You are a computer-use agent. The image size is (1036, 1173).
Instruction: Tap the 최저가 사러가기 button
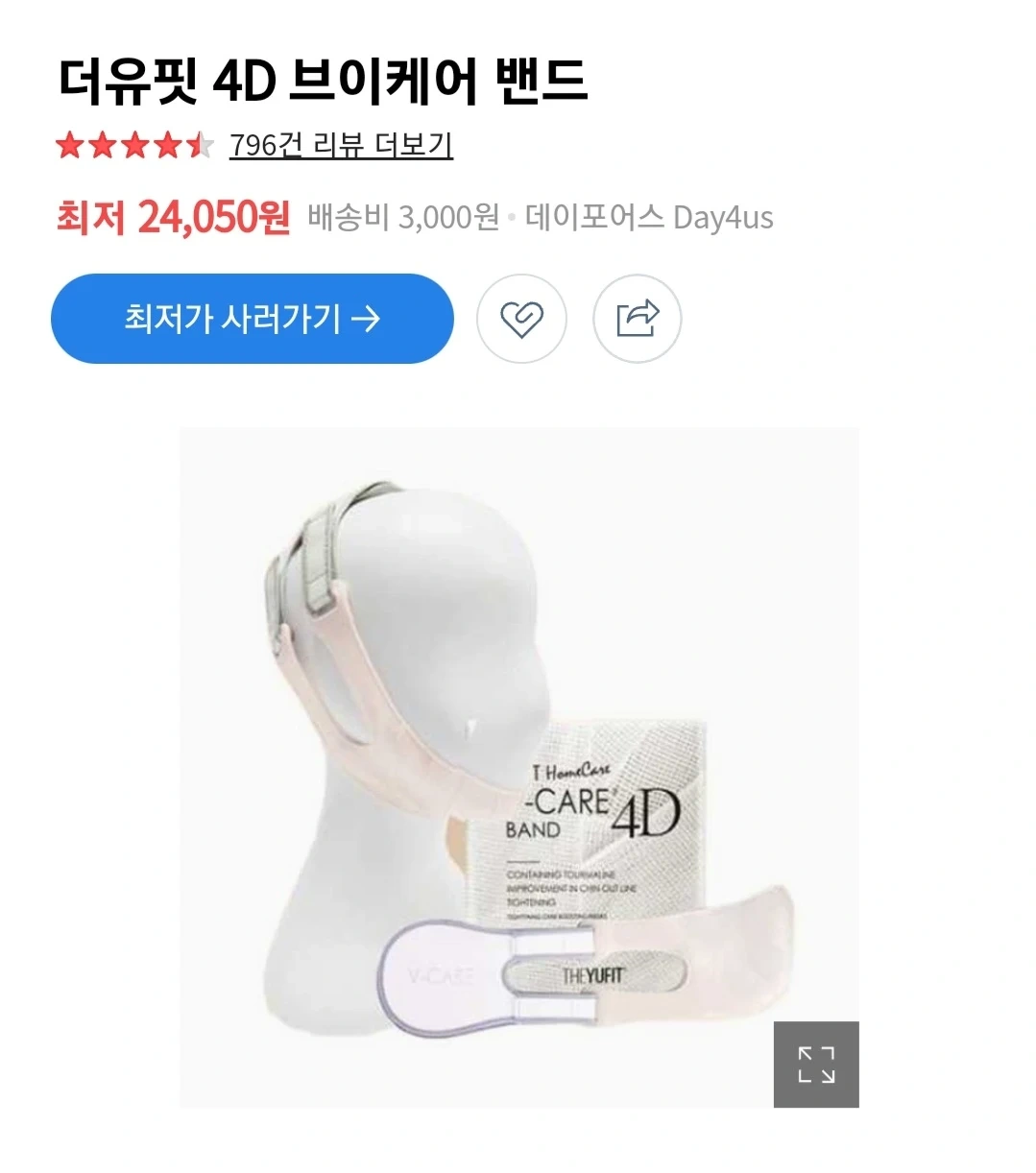(252, 319)
